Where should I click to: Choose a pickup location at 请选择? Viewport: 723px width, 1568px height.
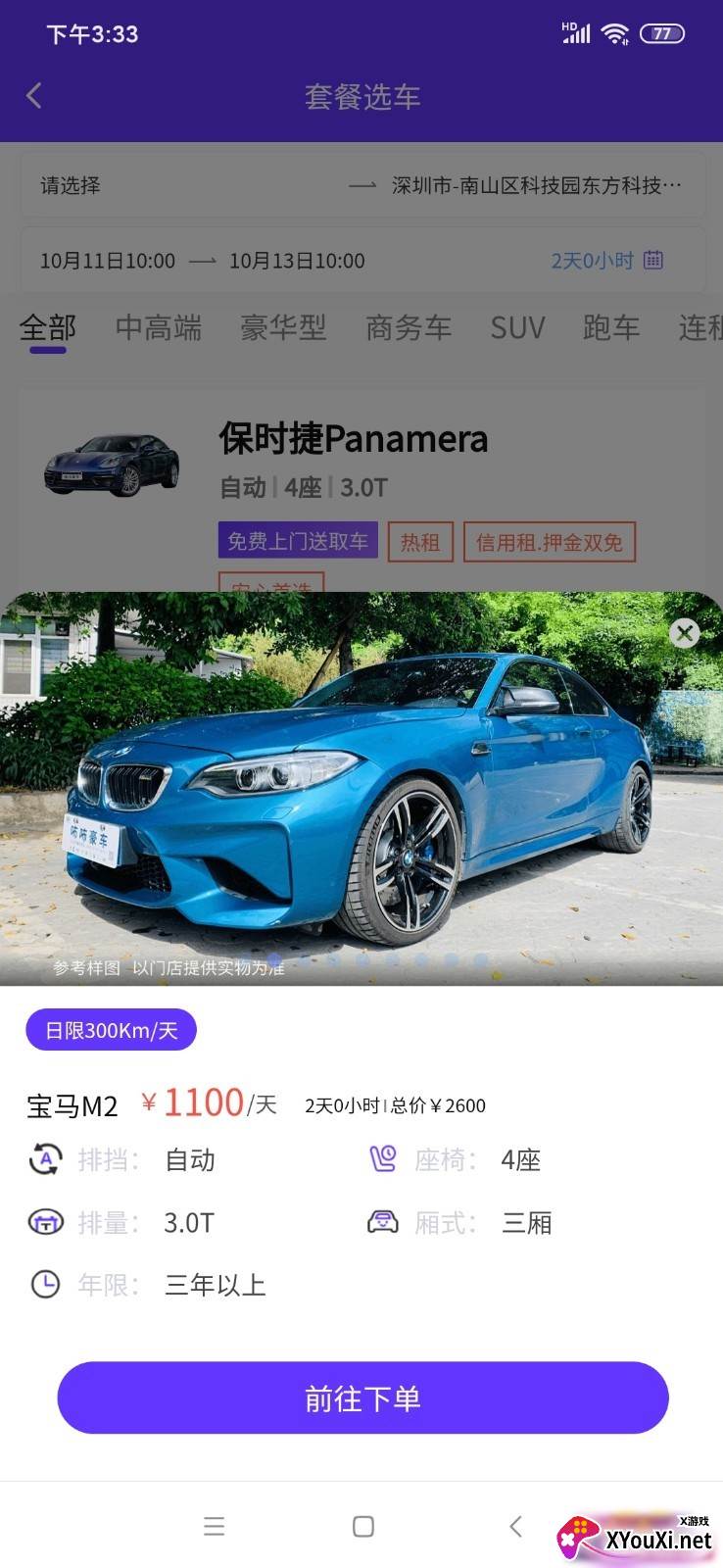click(x=71, y=185)
